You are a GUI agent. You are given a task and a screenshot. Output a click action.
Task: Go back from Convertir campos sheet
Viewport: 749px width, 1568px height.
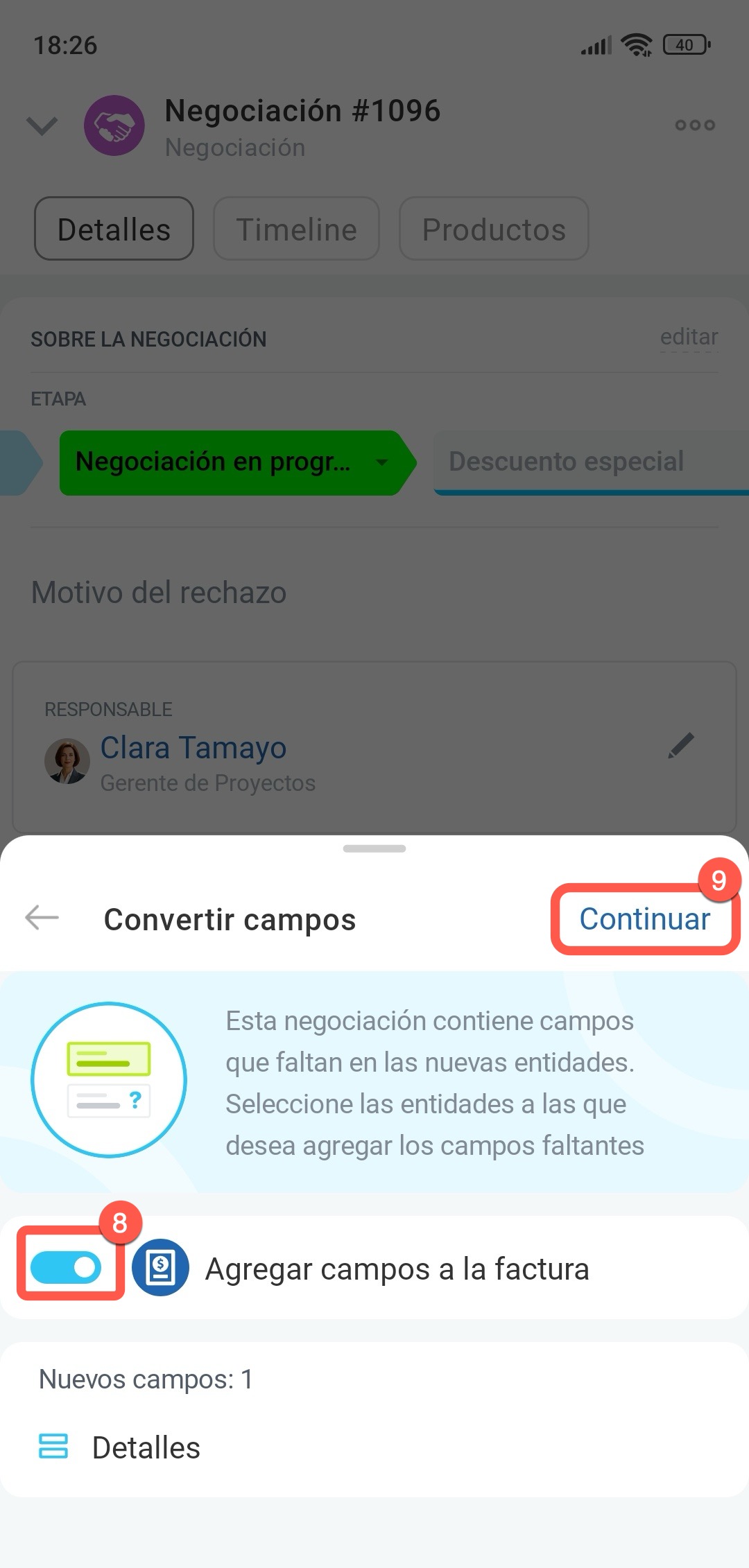pos(42,918)
